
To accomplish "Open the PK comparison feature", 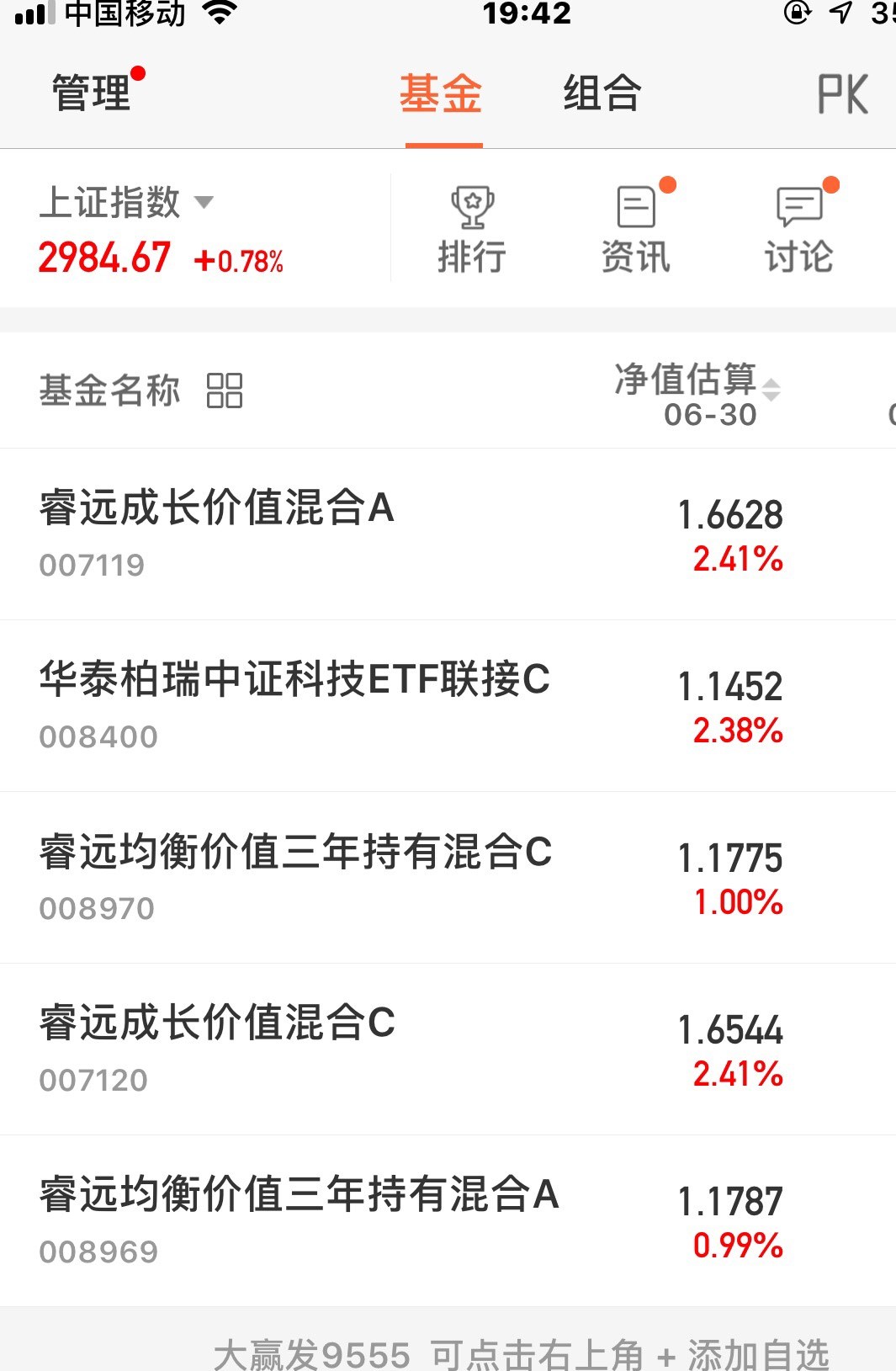I will 844,94.
